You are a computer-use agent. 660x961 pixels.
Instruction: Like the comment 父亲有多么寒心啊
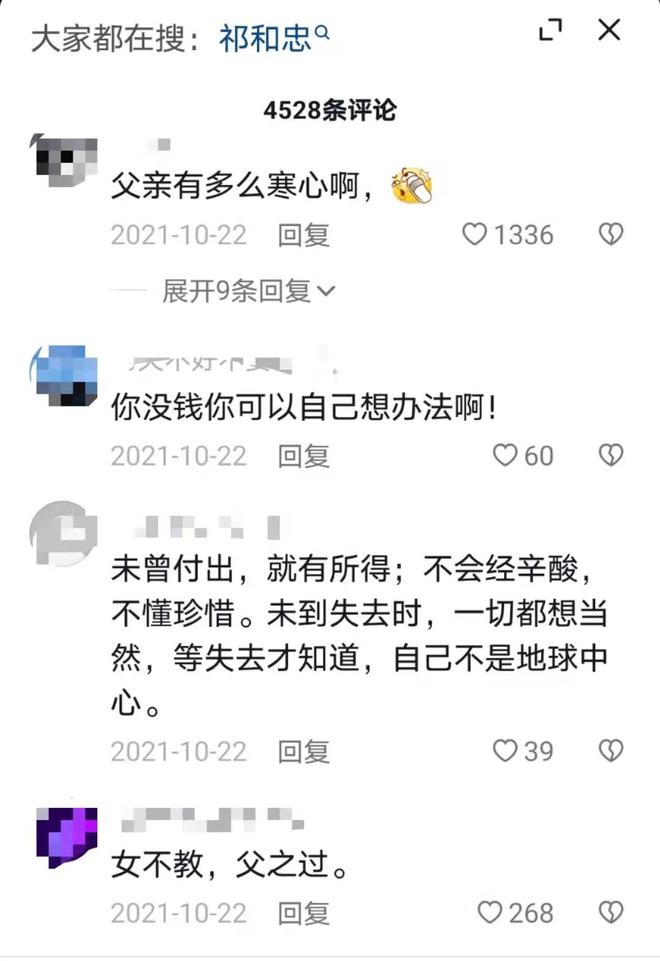point(475,235)
